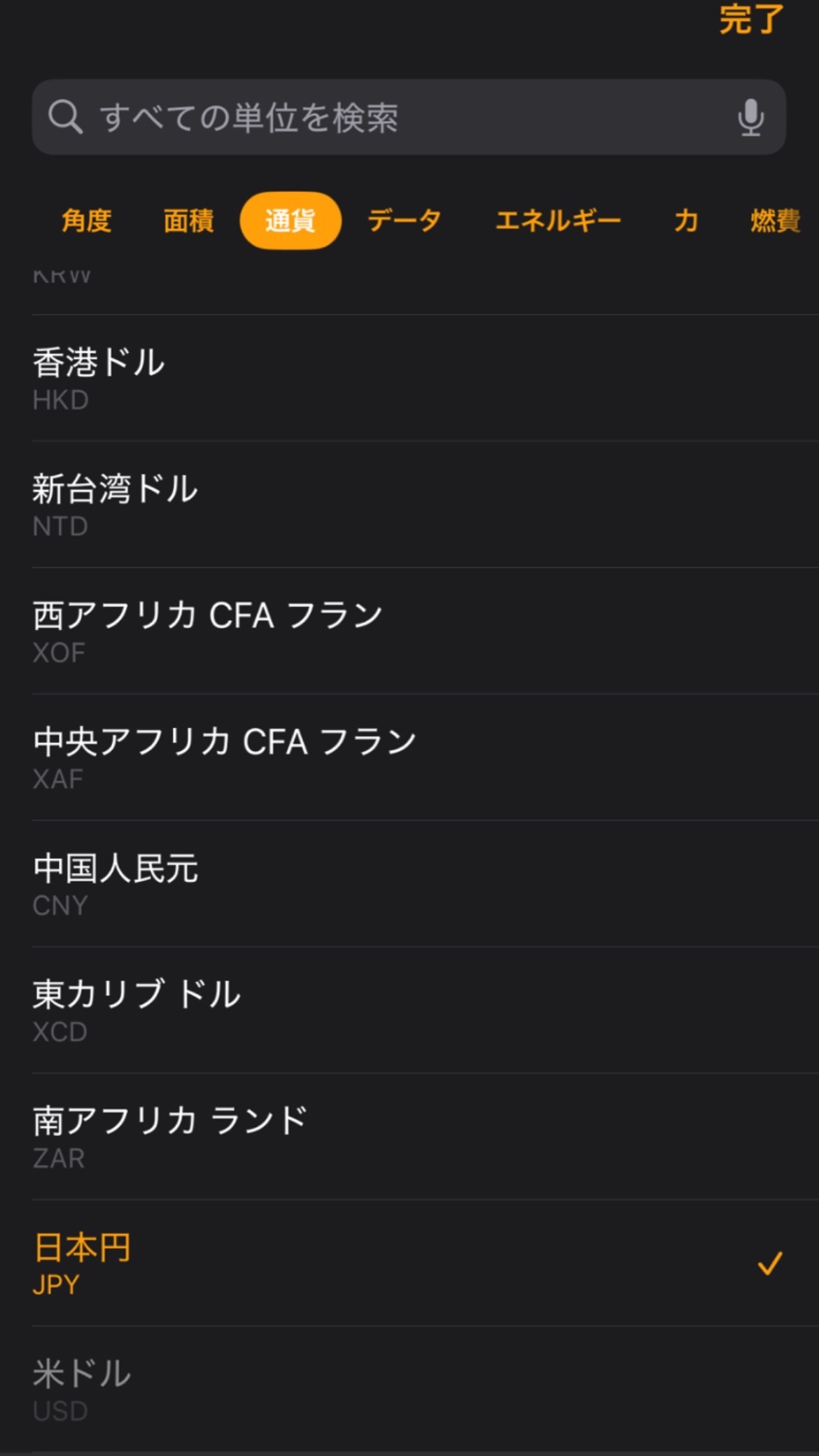Screen dimensions: 819x1456
Task: Choose 香港ドル (HKD)
Action: [x=409, y=378]
